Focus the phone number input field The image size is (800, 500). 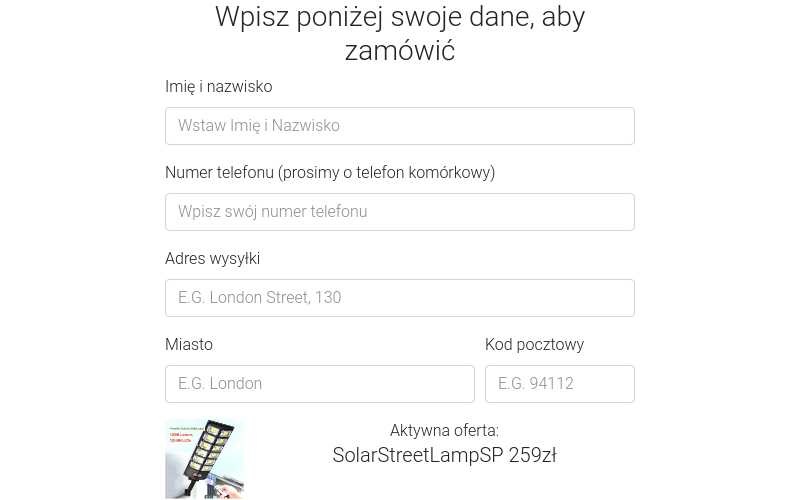click(x=399, y=212)
